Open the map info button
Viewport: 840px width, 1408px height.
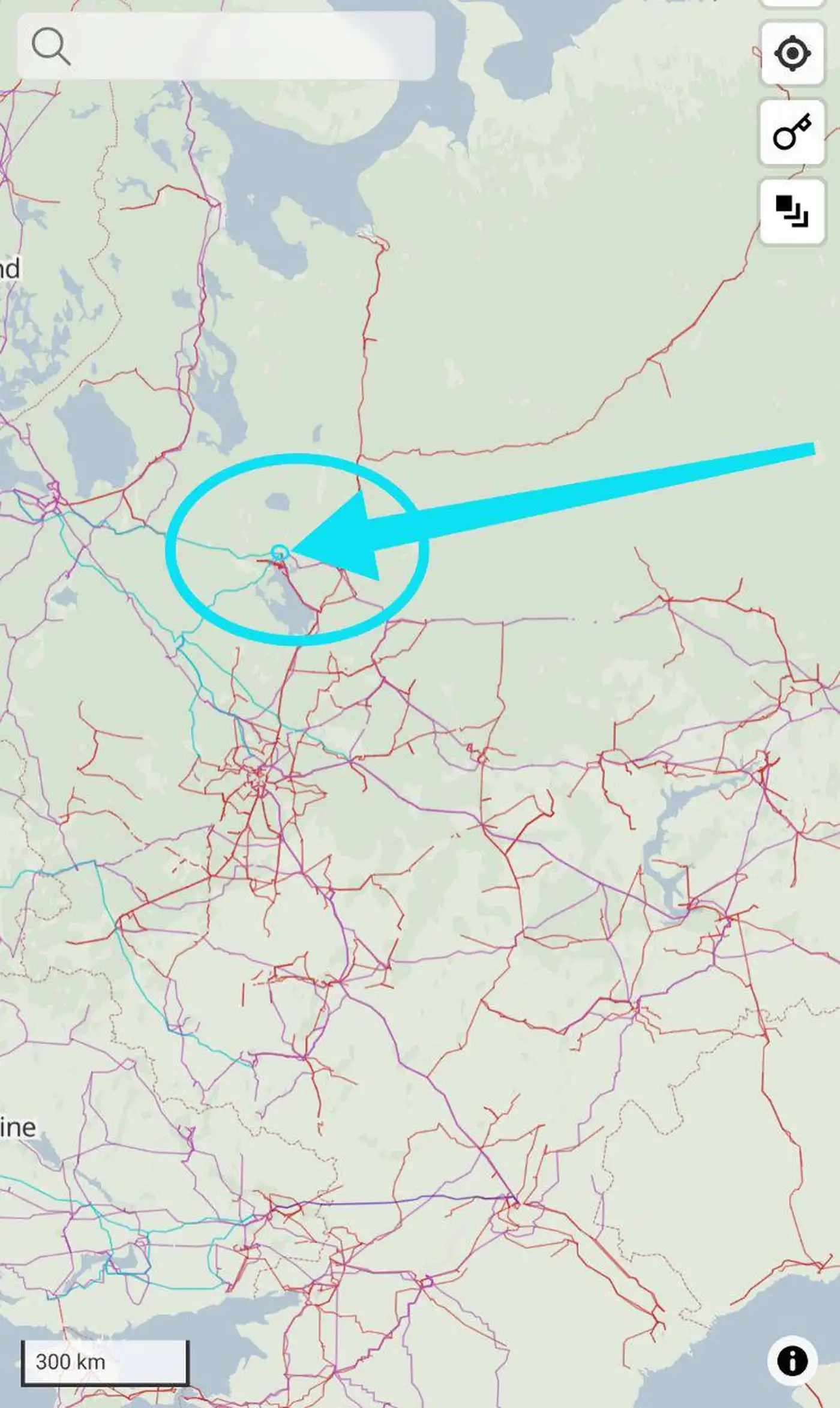[792, 1359]
